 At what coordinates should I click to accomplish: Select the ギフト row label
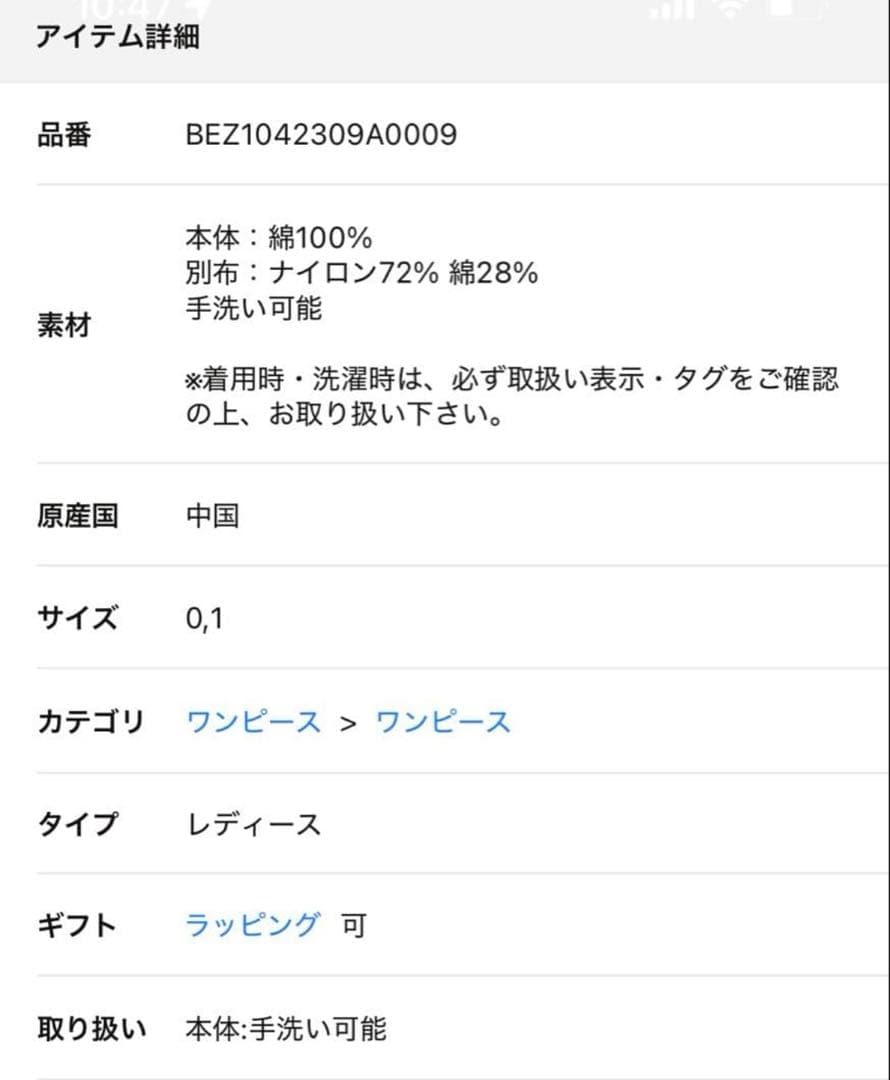pyautogui.click(x=75, y=925)
